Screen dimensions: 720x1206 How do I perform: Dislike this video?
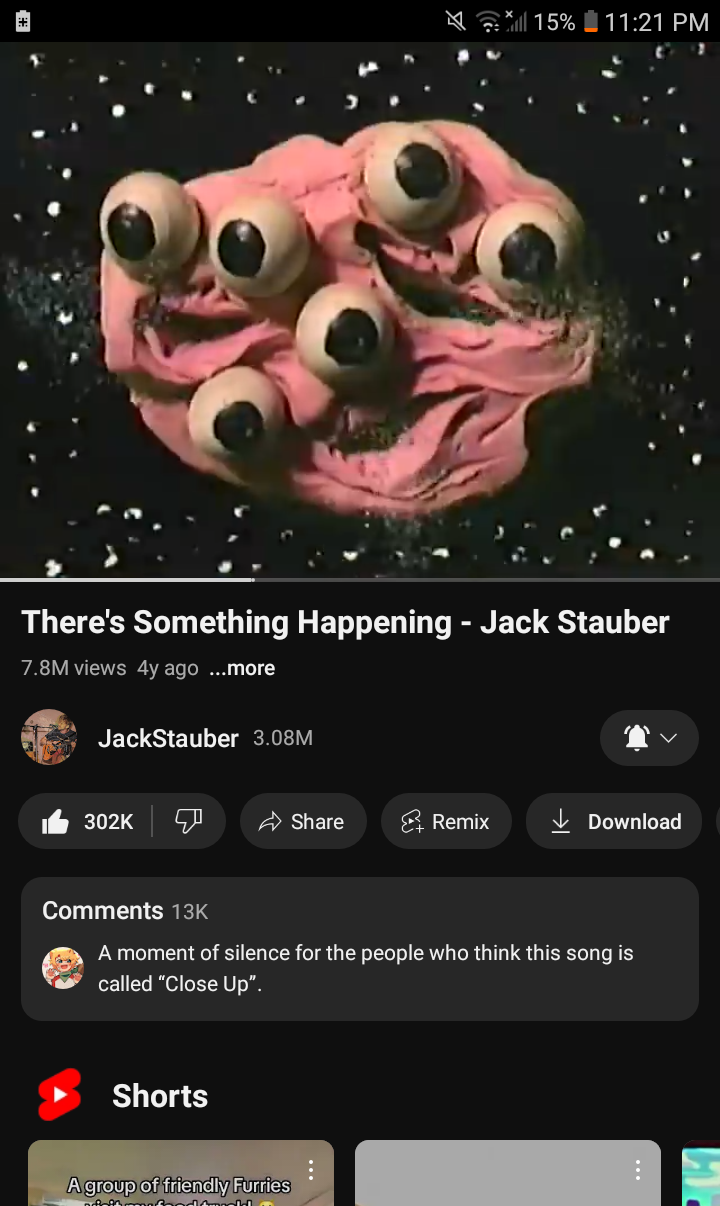tap(188, 821)
